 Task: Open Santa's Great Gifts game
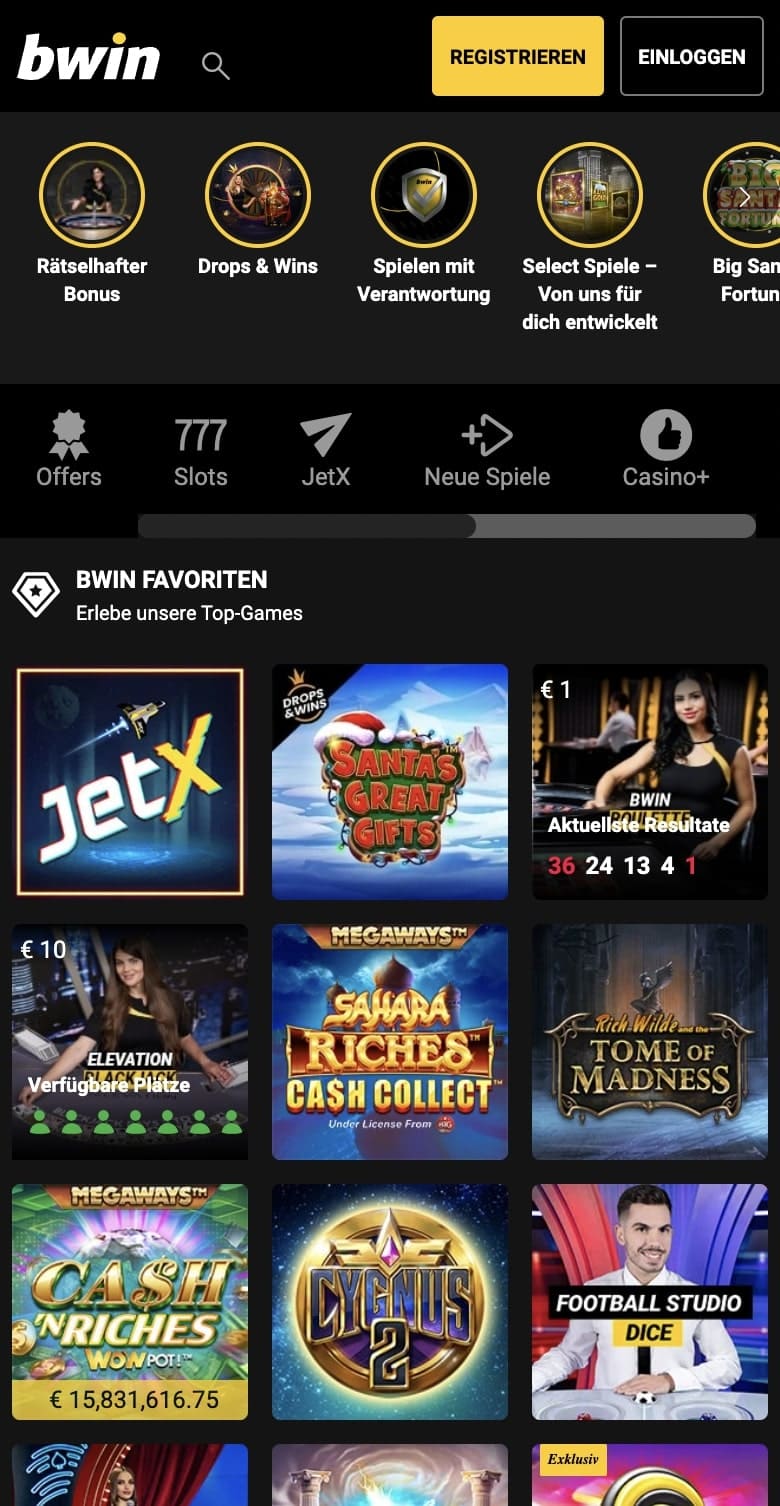coord(390,781)
